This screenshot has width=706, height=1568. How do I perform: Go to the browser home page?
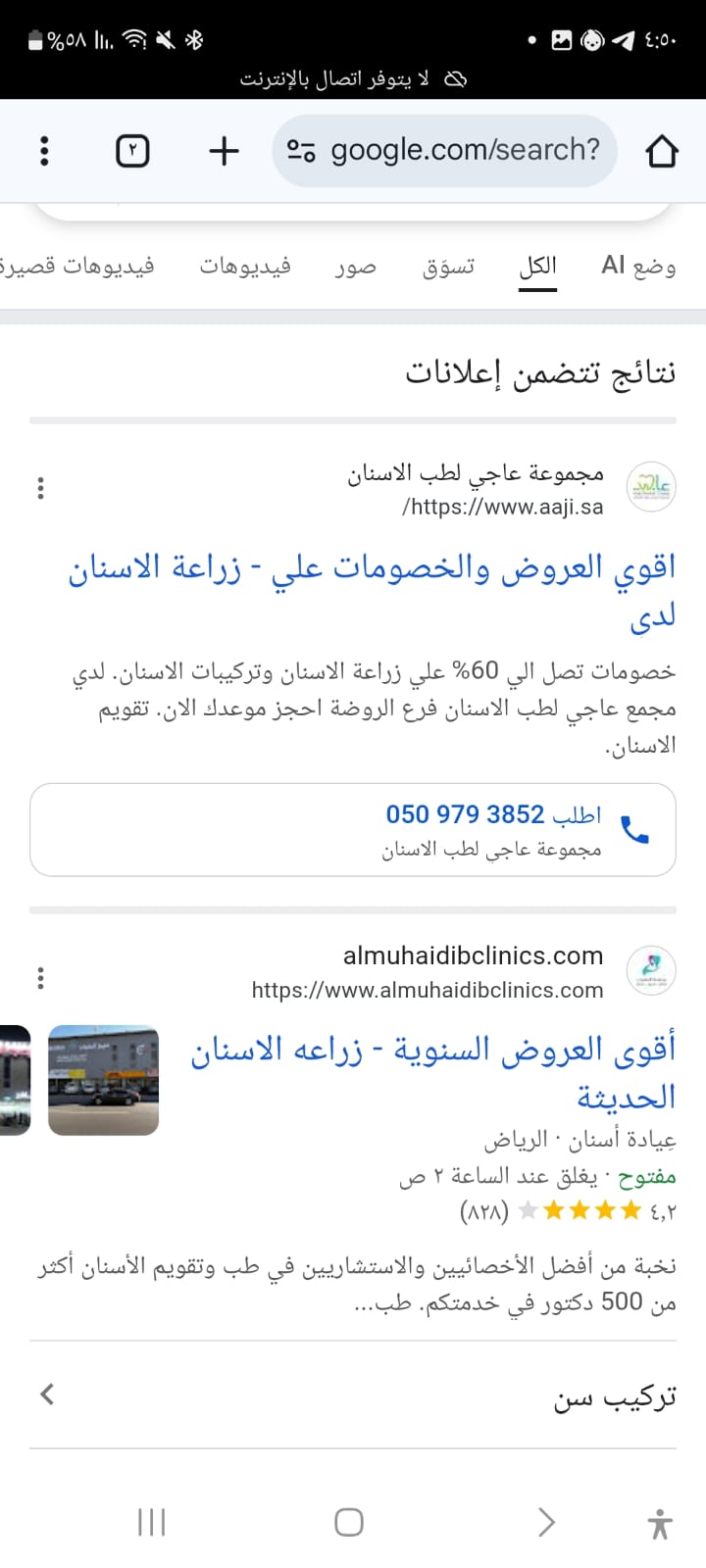[x=662, y=151]
